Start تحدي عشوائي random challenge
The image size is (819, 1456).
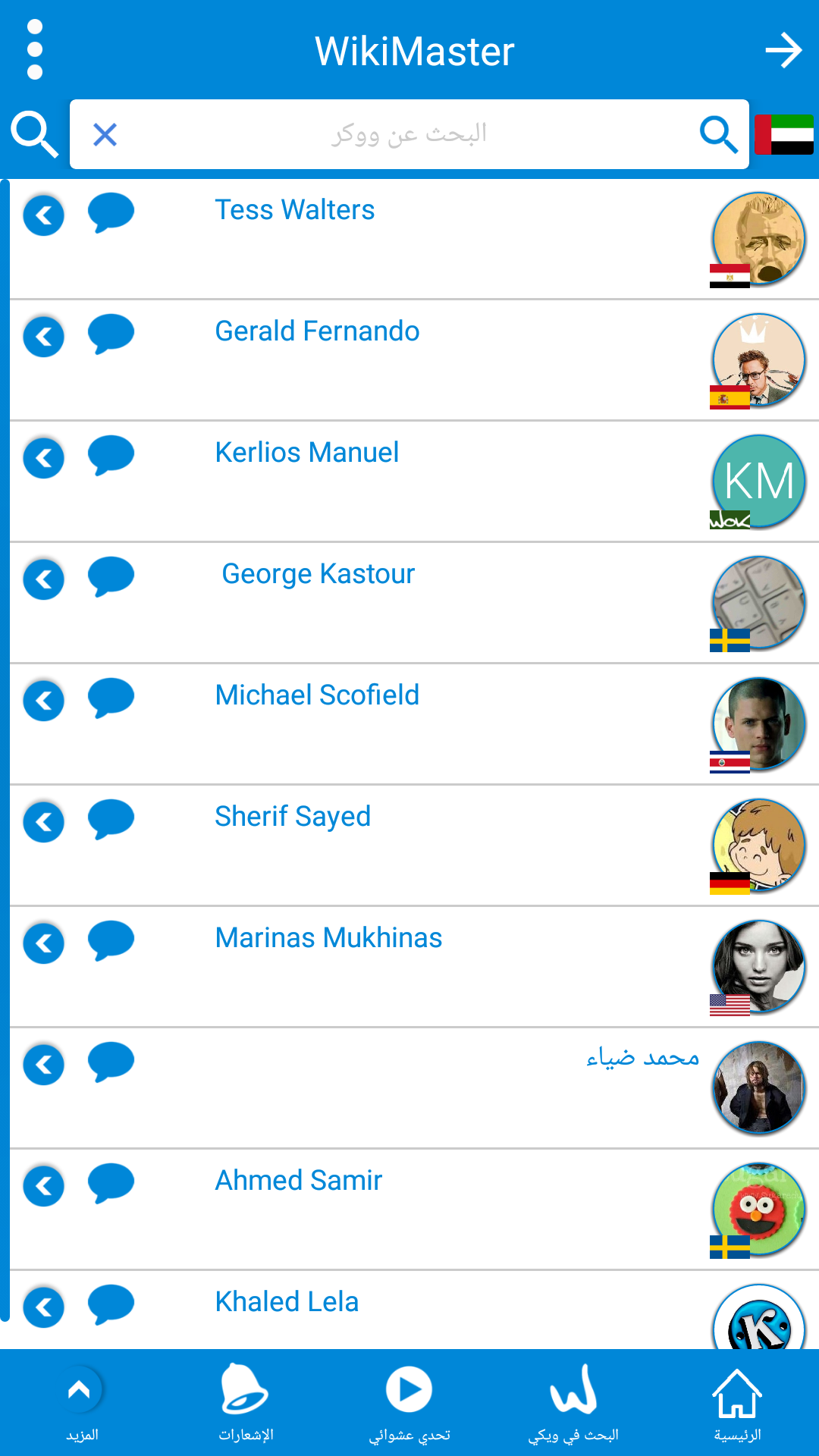(409, 1404)
